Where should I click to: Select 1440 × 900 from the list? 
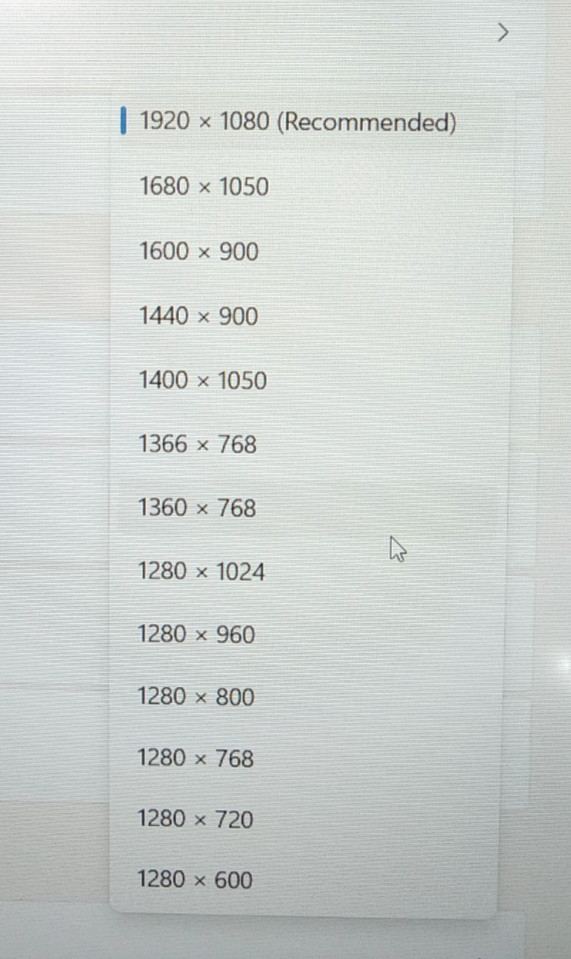(311, 316)
